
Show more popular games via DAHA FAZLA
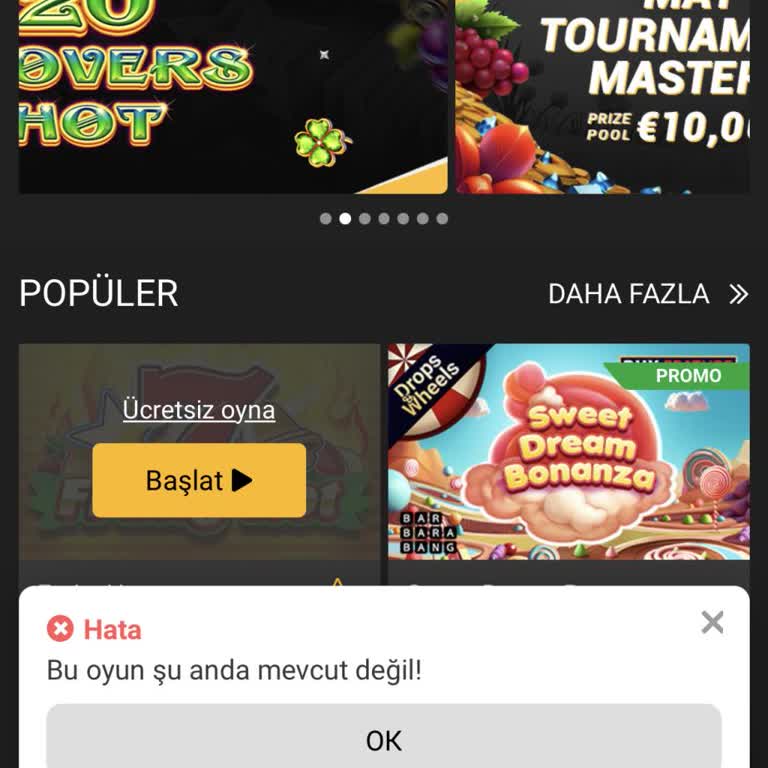coord(648,294)
